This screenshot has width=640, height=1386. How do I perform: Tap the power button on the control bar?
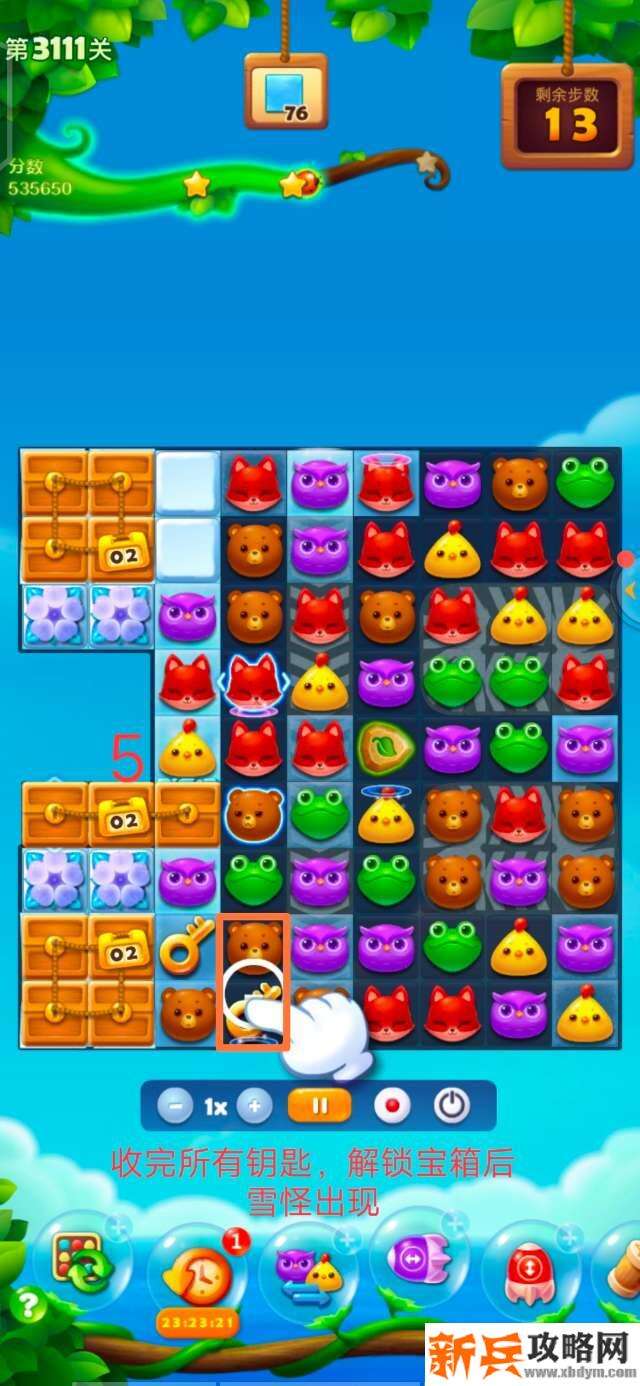click(x=451, y=1106)
